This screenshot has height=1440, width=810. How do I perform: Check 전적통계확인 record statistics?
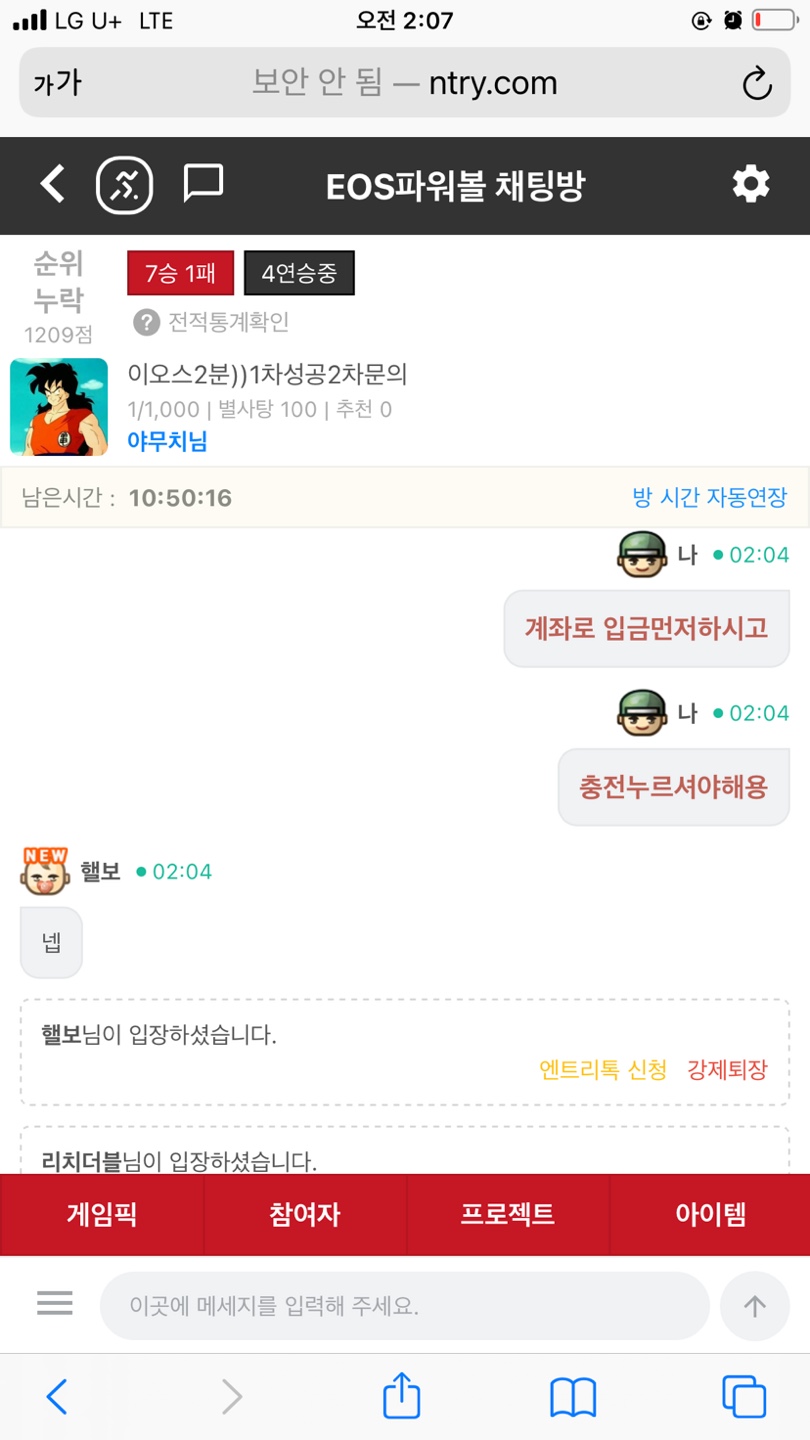coord(213,322)
